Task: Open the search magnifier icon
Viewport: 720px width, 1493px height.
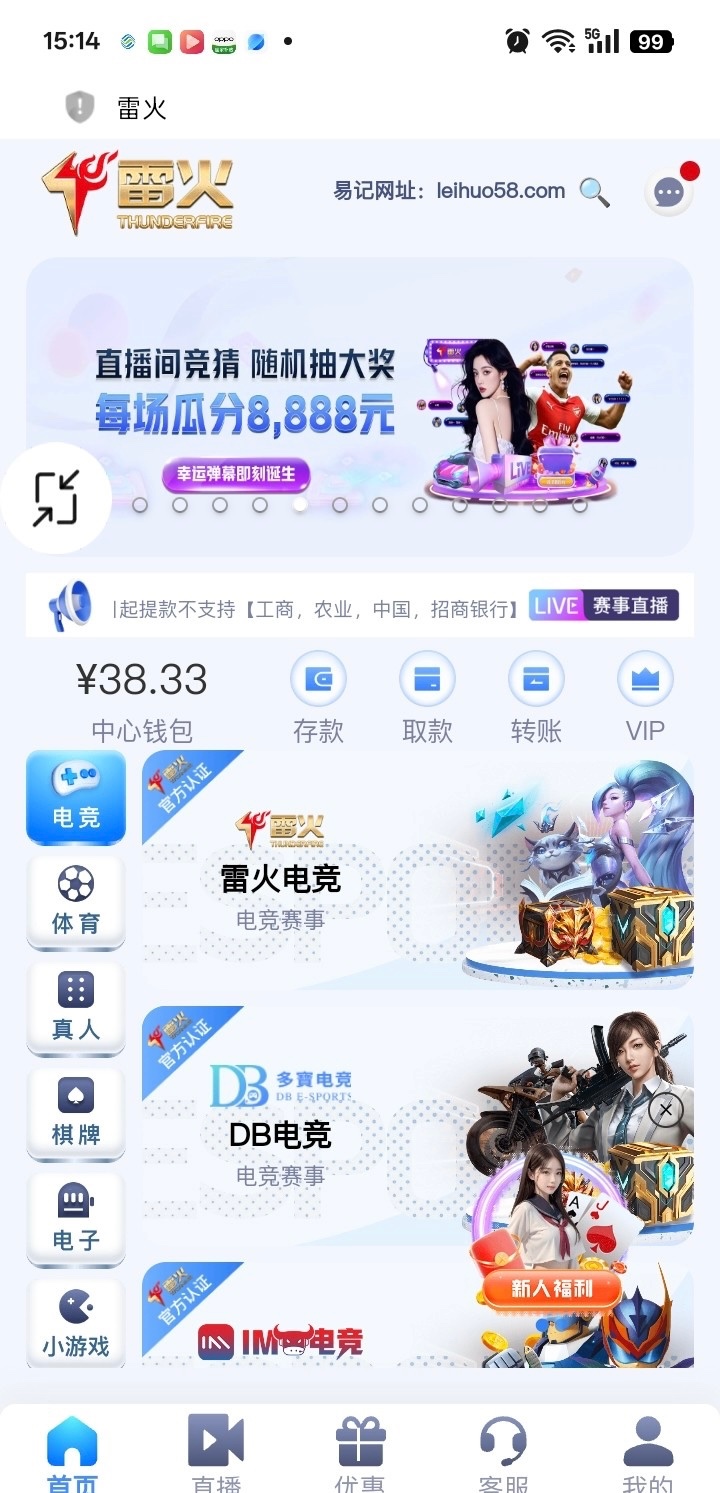Action: pos(595,191)
